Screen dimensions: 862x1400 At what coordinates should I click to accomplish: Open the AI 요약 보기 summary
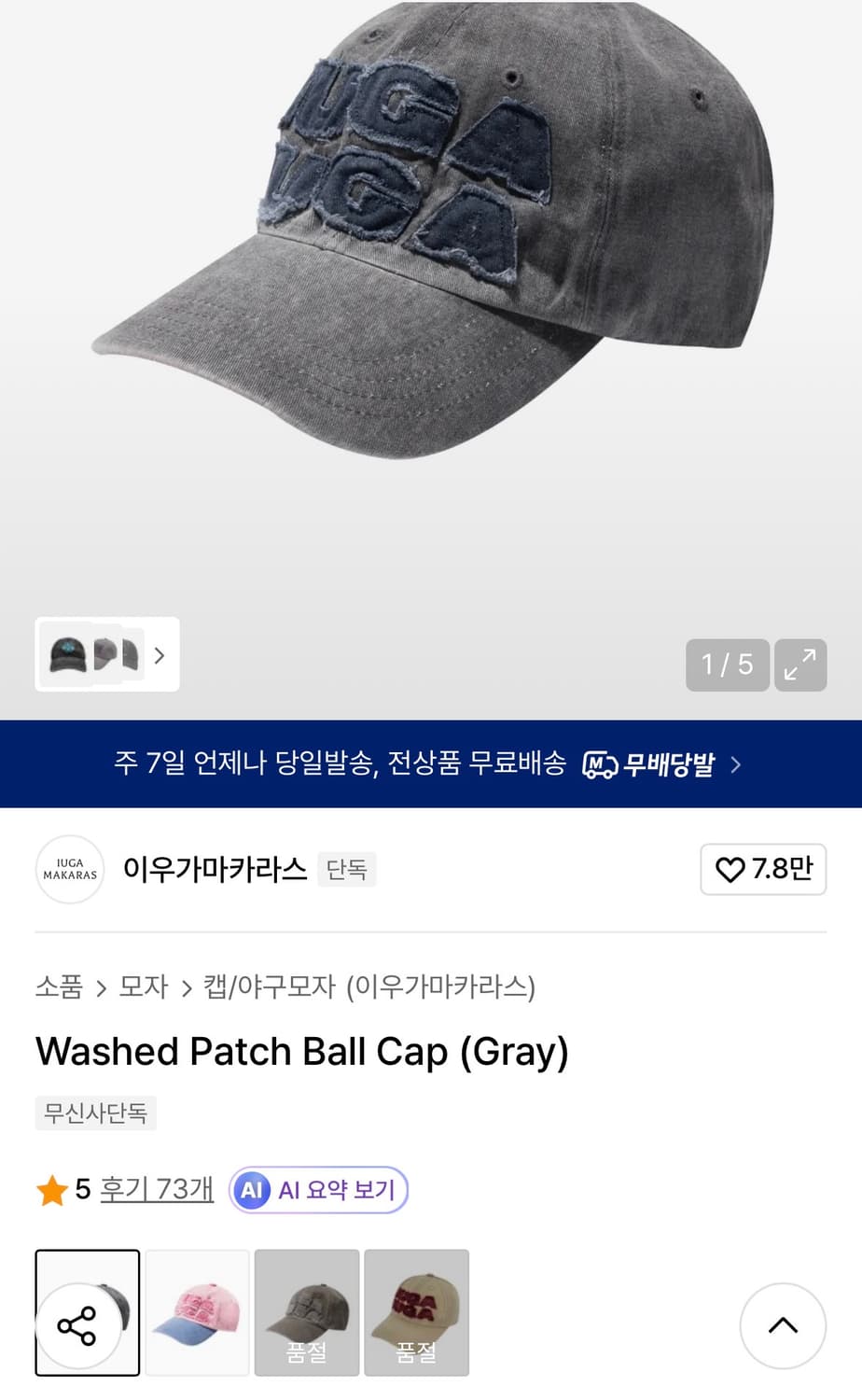(x=318, y=1189)
